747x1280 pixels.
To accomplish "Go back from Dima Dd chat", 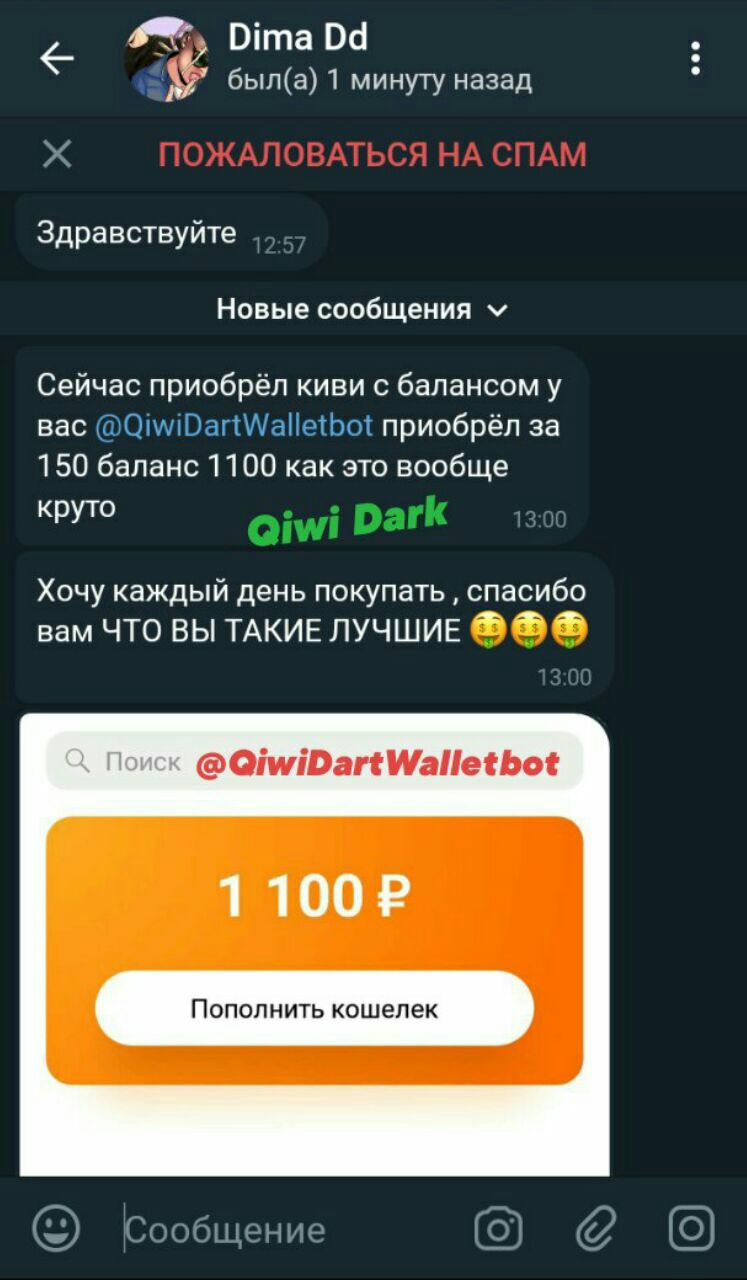I will (x=57, y=59).
